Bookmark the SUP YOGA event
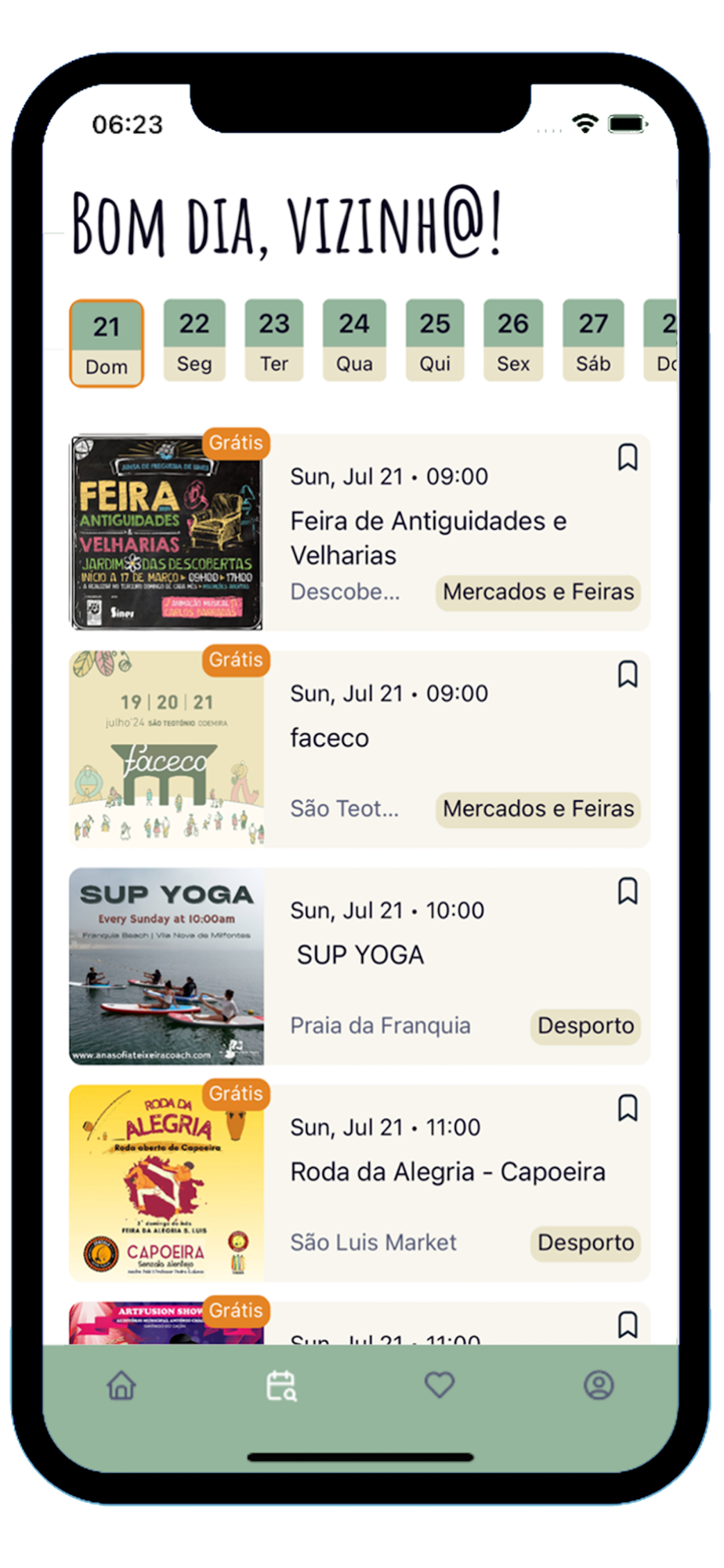This screenshot has height=1568, width=724. 628,891
